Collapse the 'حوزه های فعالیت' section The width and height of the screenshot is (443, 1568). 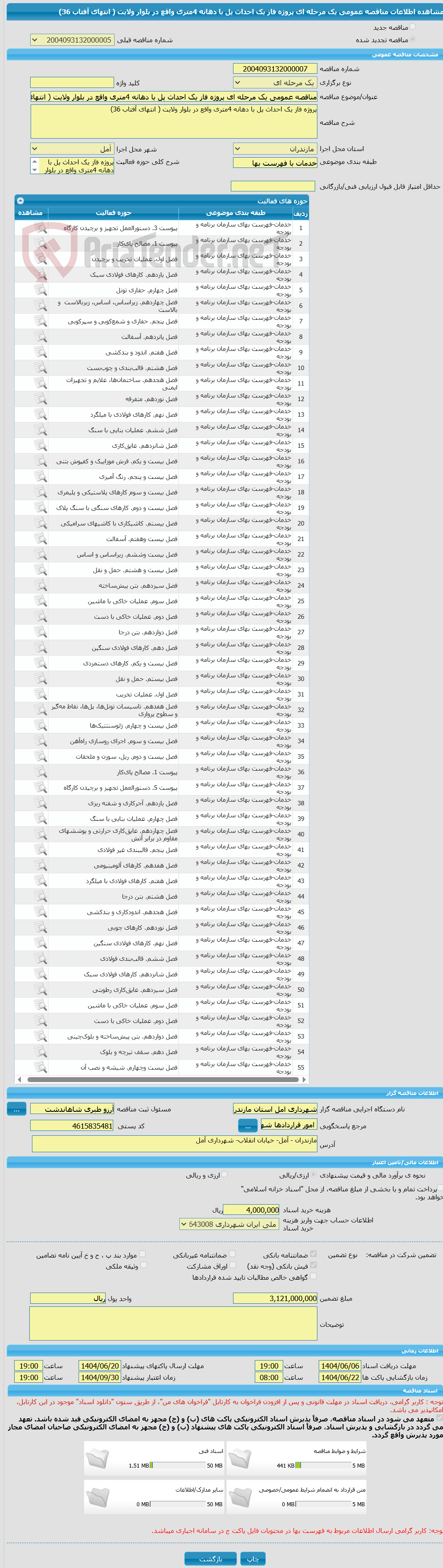pos(20,200)
